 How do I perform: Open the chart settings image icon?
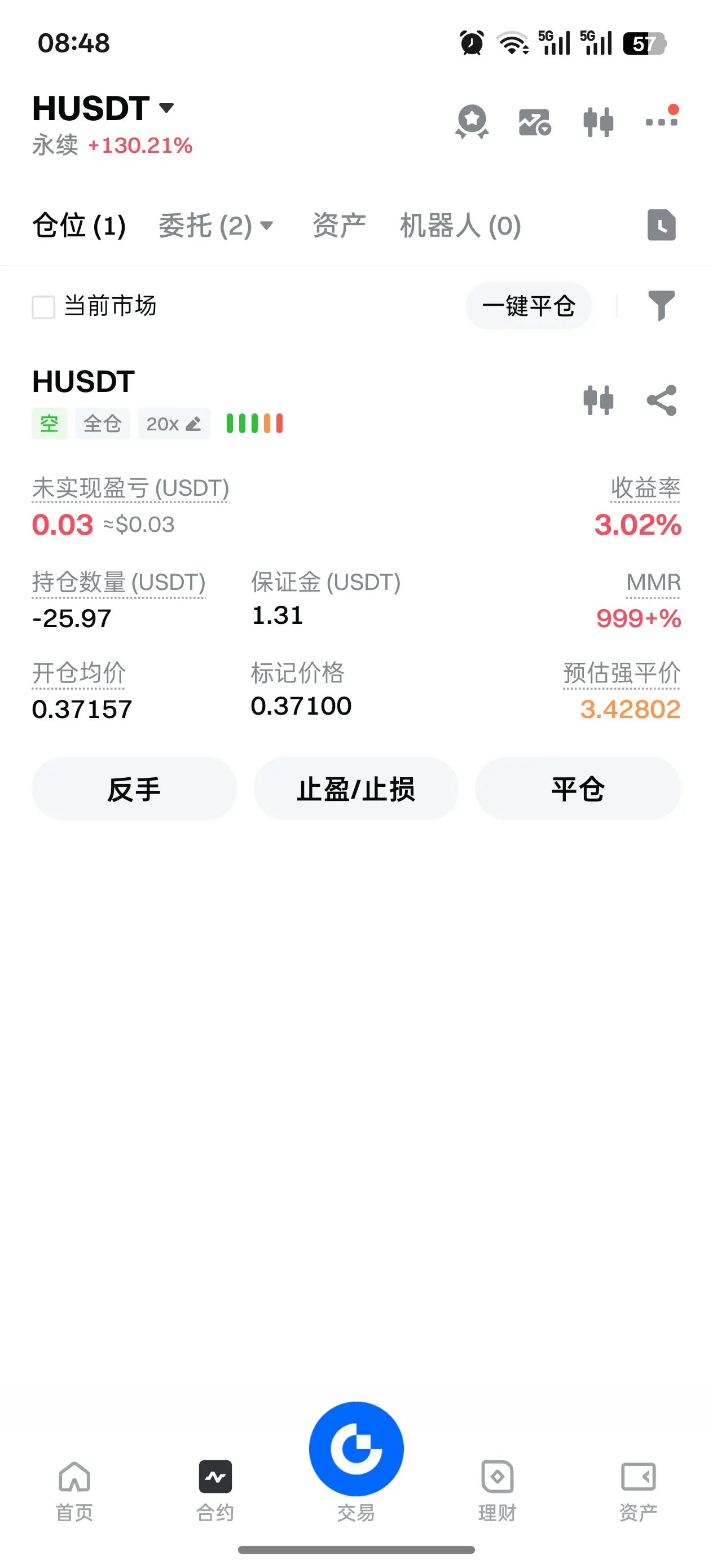535,122
